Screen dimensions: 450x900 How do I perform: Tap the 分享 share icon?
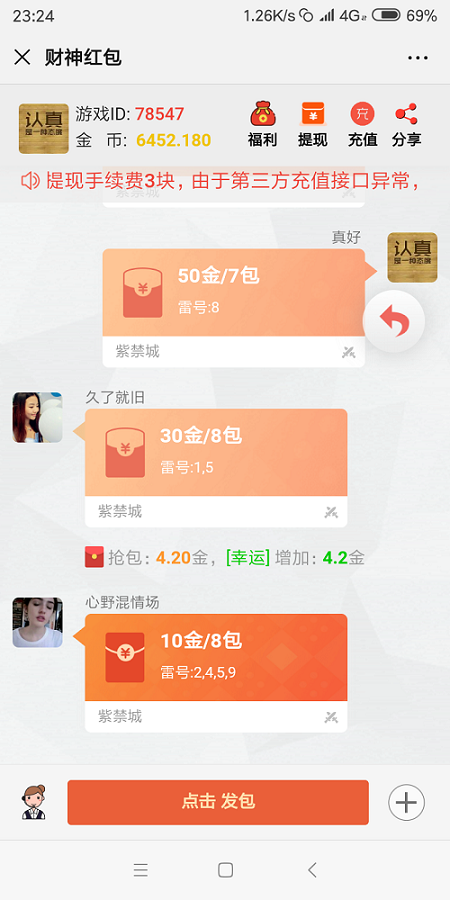click(x=406, y=124)
